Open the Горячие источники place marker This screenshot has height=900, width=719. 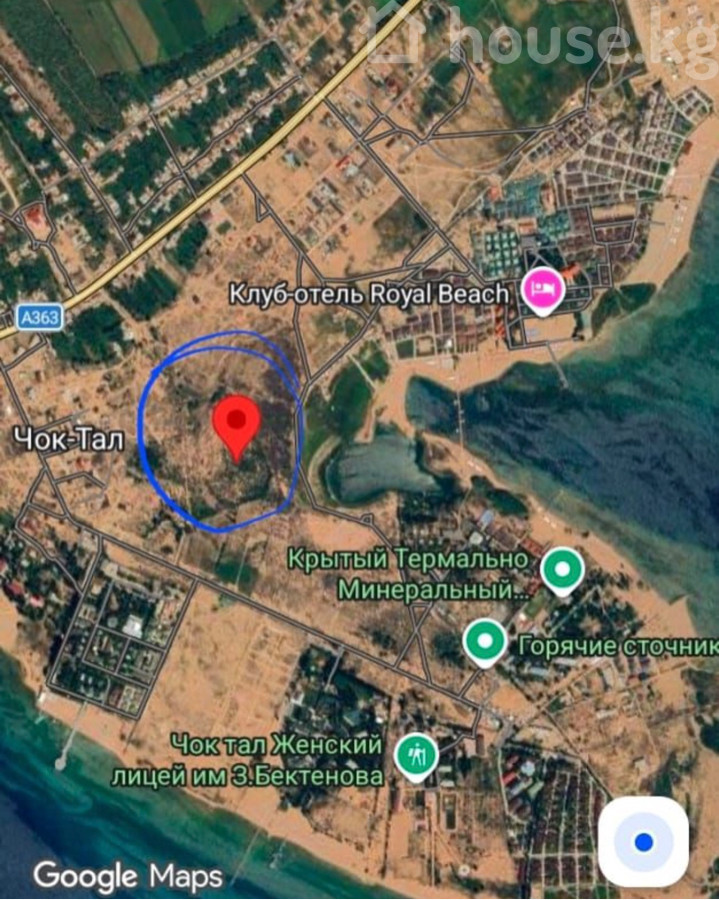click(x=486, y=642)
